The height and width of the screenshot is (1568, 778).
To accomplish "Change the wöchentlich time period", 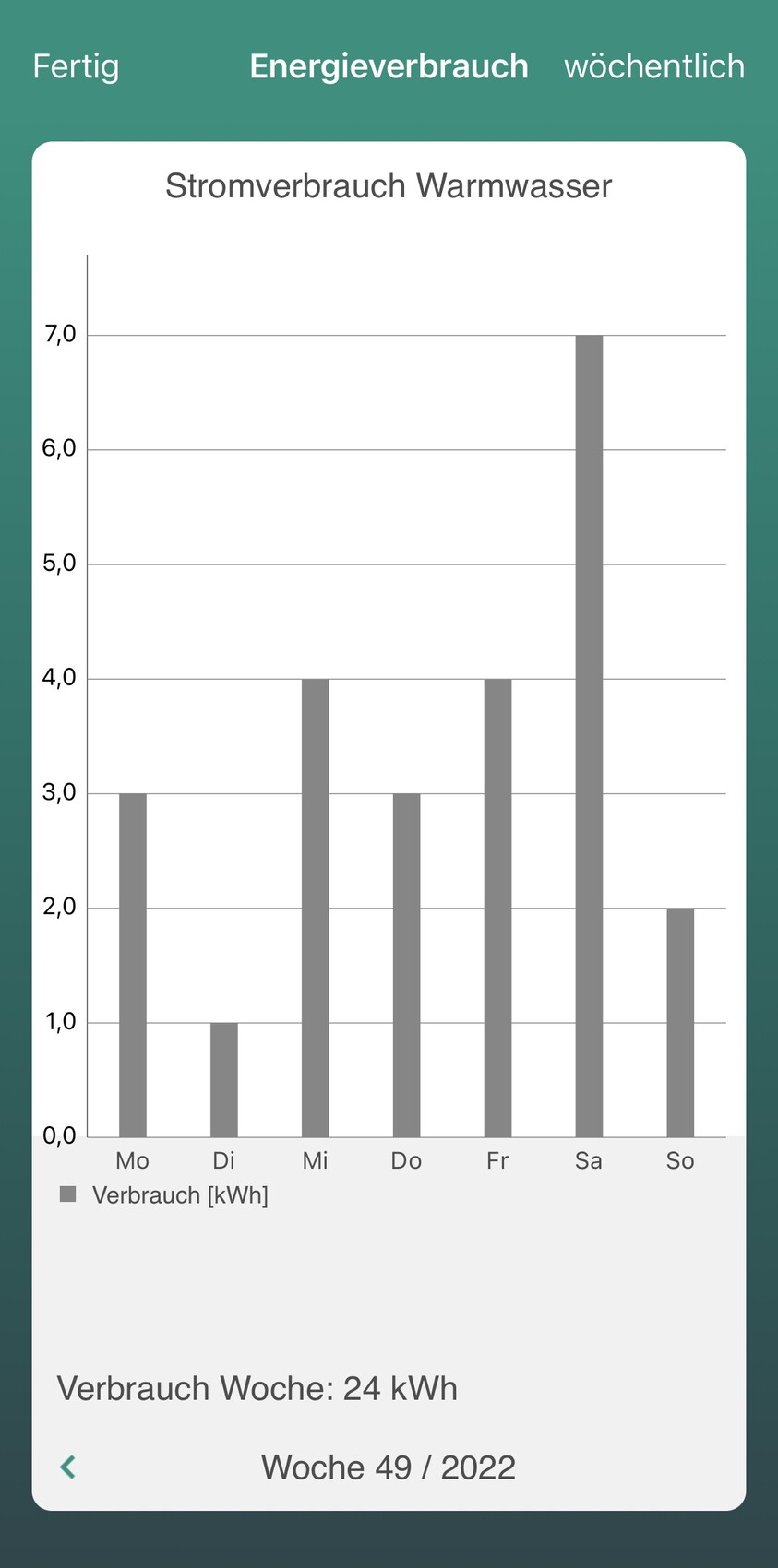I will [653, 66].
